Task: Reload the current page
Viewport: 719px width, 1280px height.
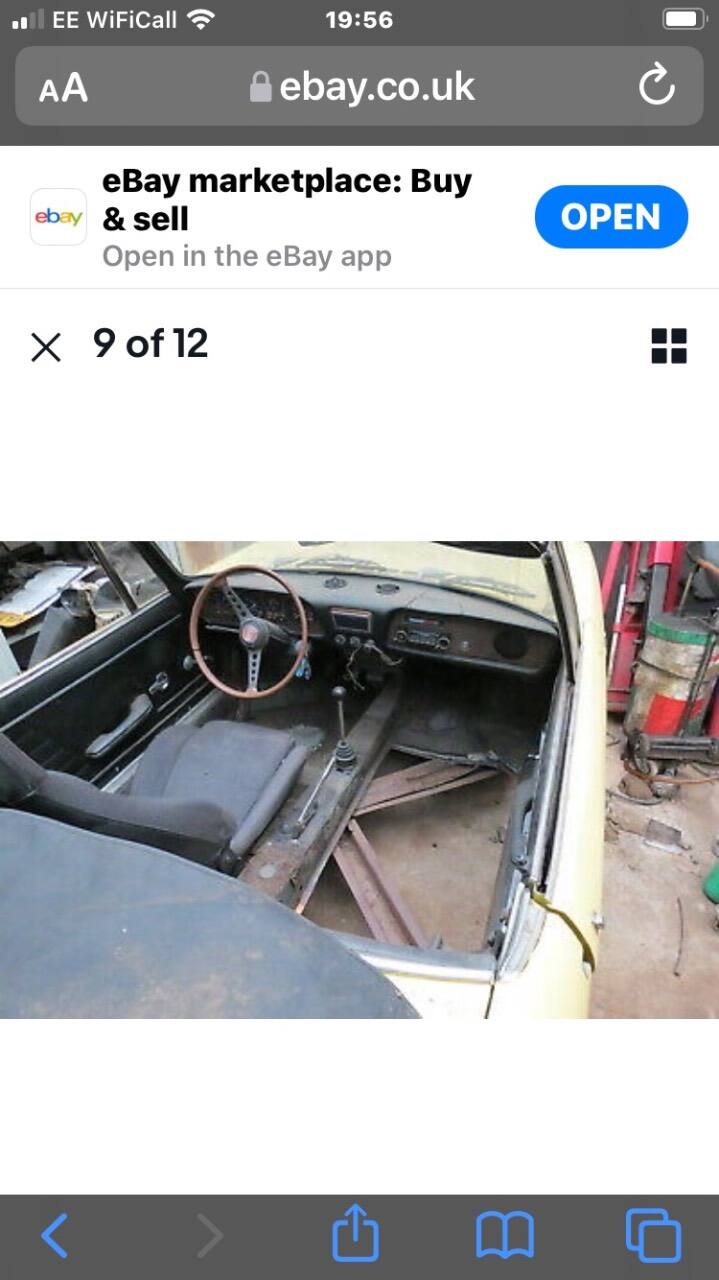Action: pos(657,86)
